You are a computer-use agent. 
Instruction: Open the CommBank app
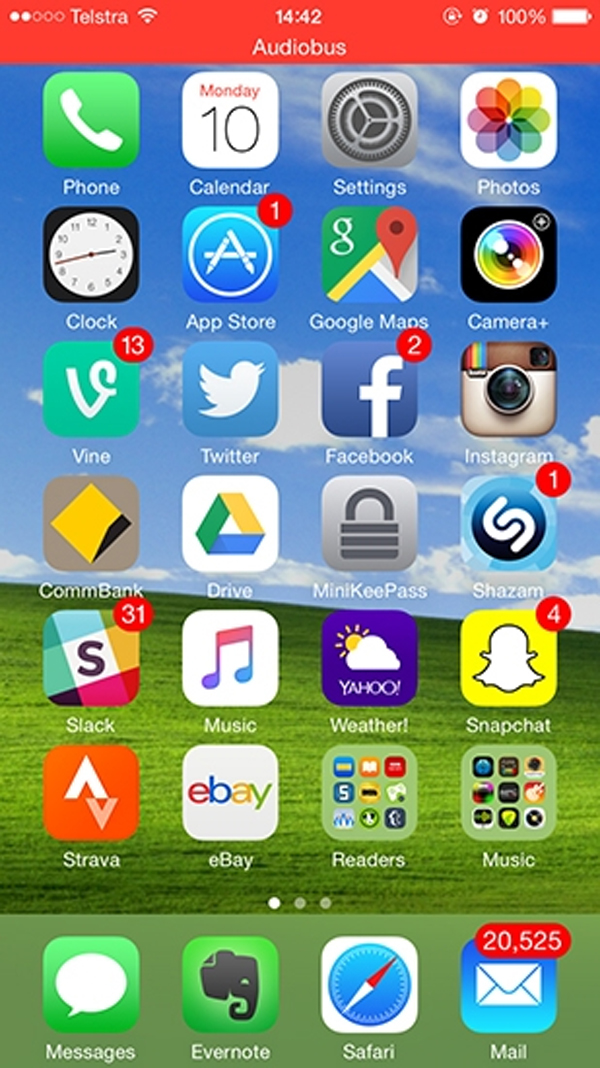91,523
